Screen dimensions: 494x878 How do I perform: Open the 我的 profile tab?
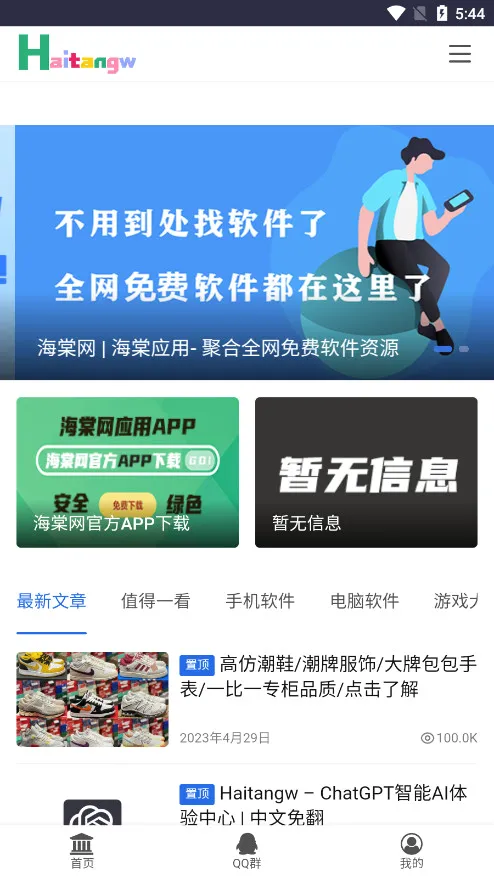point(412,851)
